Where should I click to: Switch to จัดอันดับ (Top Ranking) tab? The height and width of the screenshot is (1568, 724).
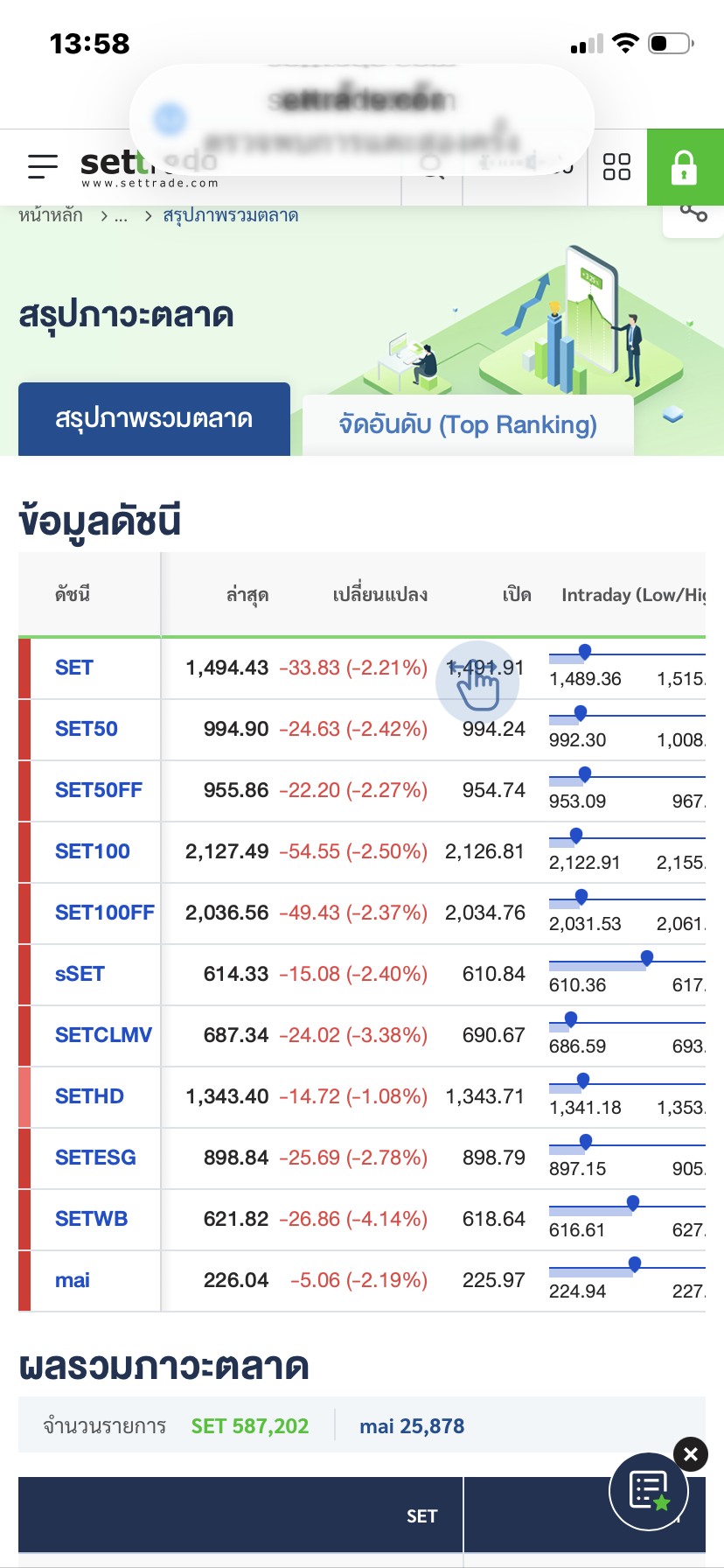tap(468, 425)
